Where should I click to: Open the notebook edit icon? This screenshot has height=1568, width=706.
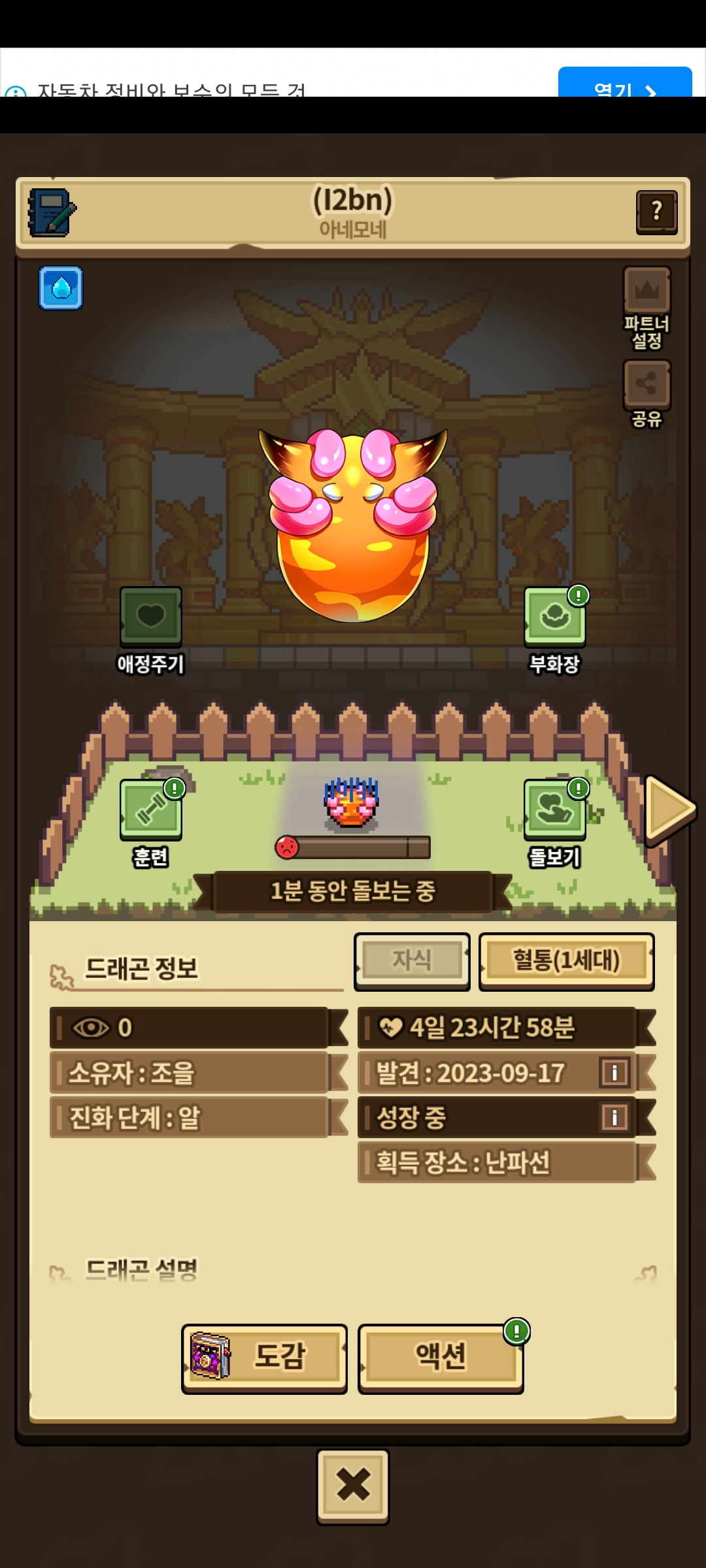pos(52,212)
